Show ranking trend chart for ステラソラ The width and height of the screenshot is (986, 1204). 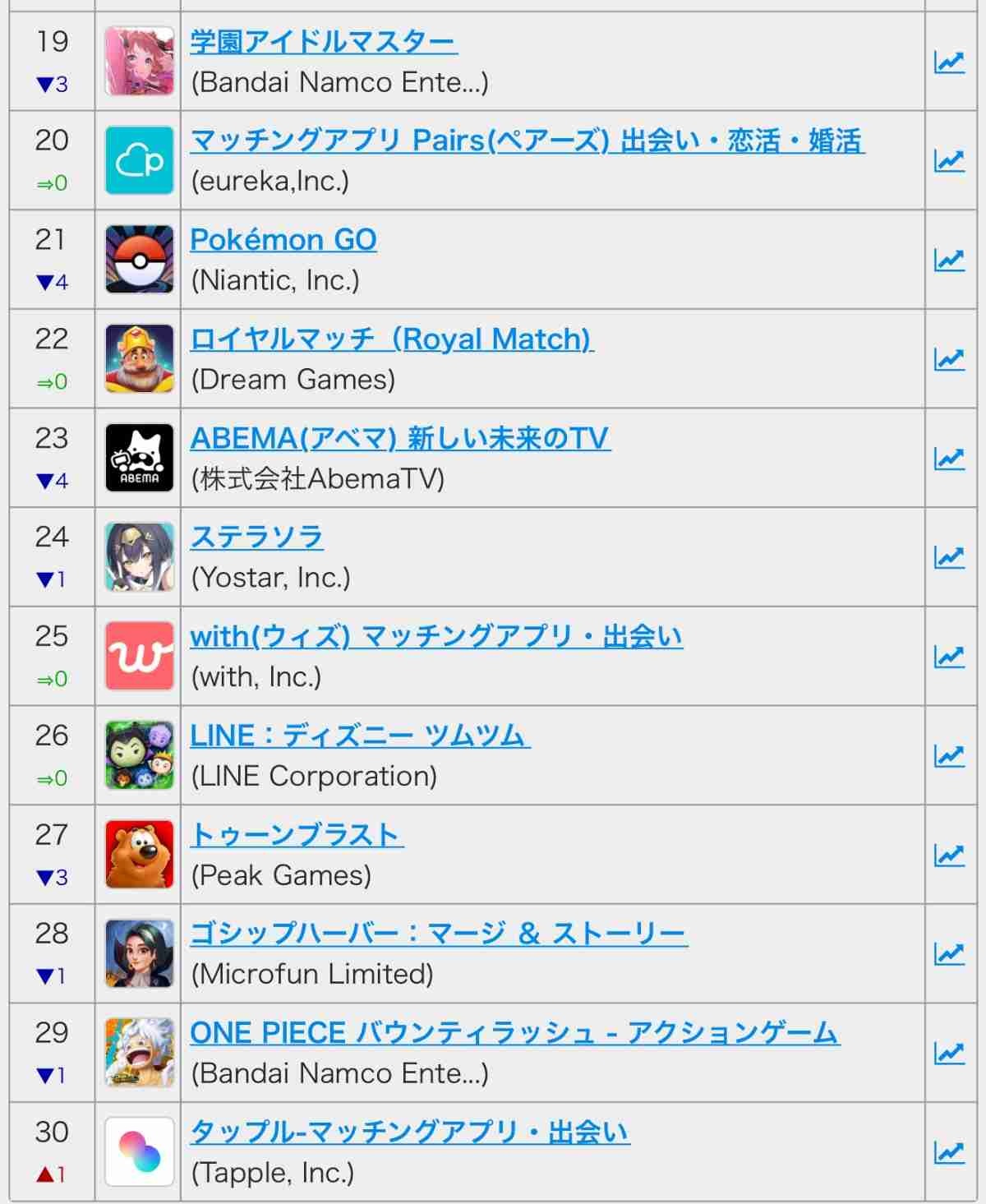pos(949,557)
